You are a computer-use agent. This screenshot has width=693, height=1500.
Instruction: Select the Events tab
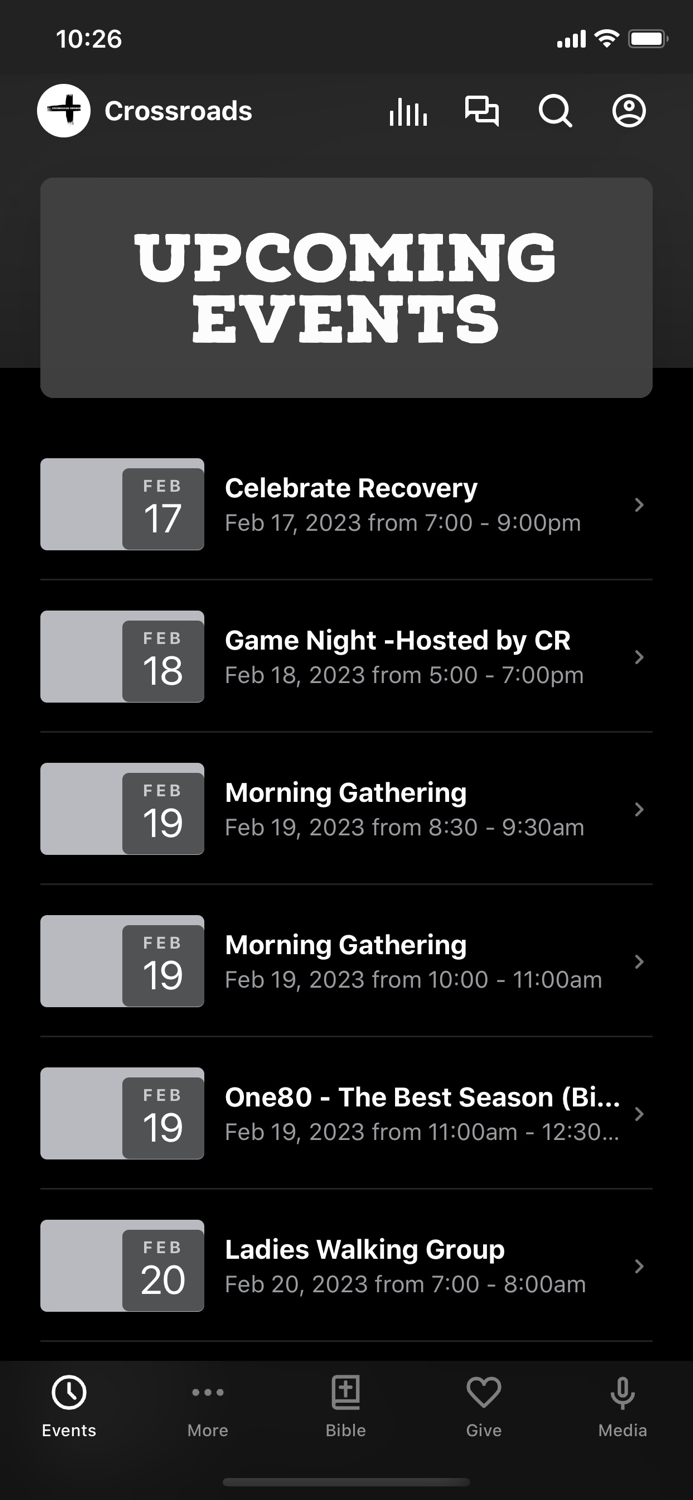point(69,1407)
